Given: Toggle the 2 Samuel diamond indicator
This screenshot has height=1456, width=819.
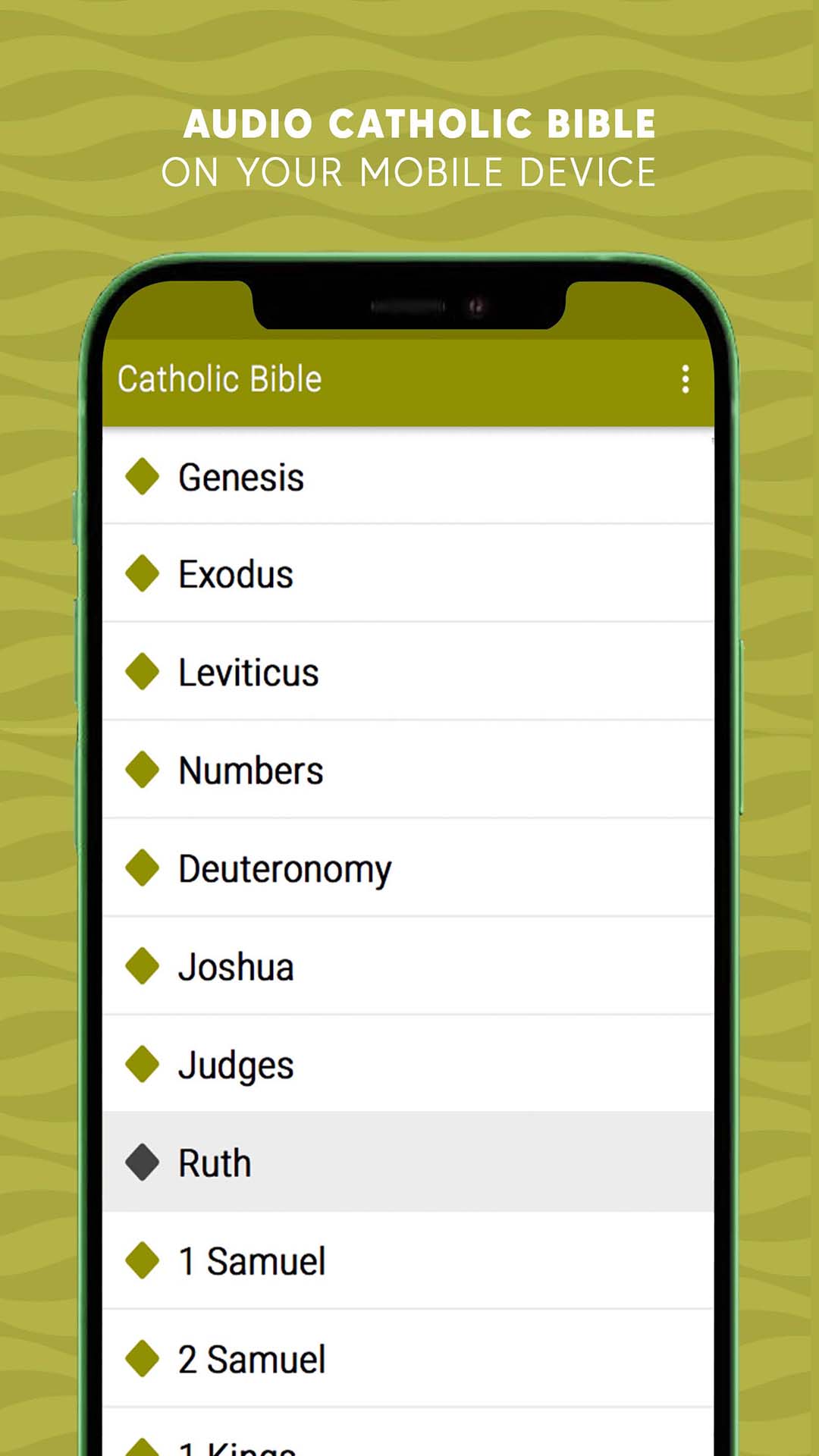Looking at the screenshot, I should click(x=143, y=1357).
